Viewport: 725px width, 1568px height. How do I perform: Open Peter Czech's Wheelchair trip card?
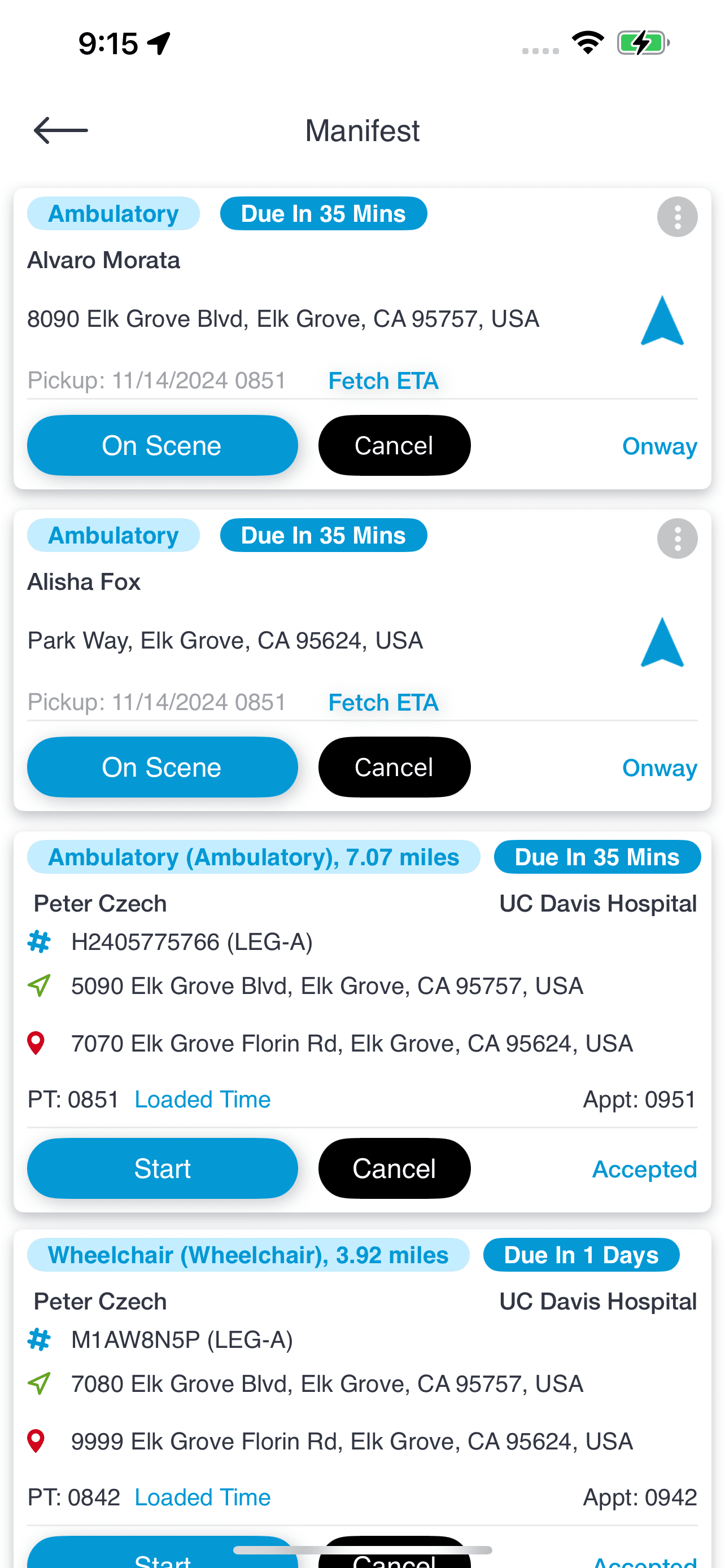(362, 1400)
